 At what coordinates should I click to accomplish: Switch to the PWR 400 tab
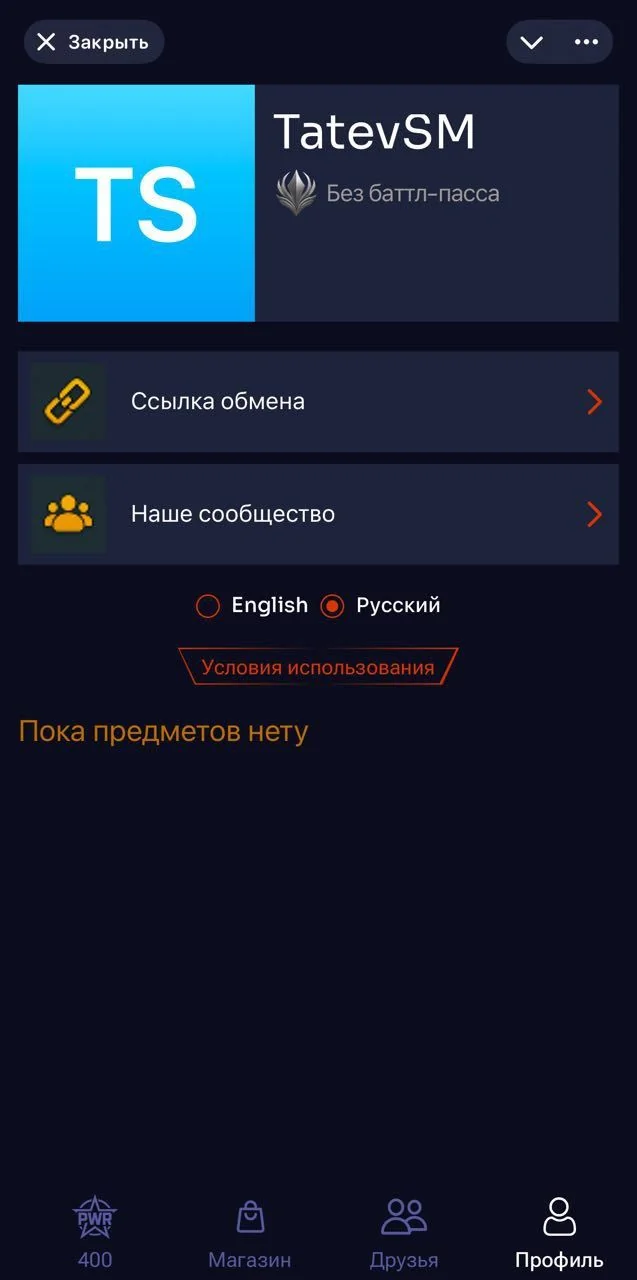click(95, 1232)
